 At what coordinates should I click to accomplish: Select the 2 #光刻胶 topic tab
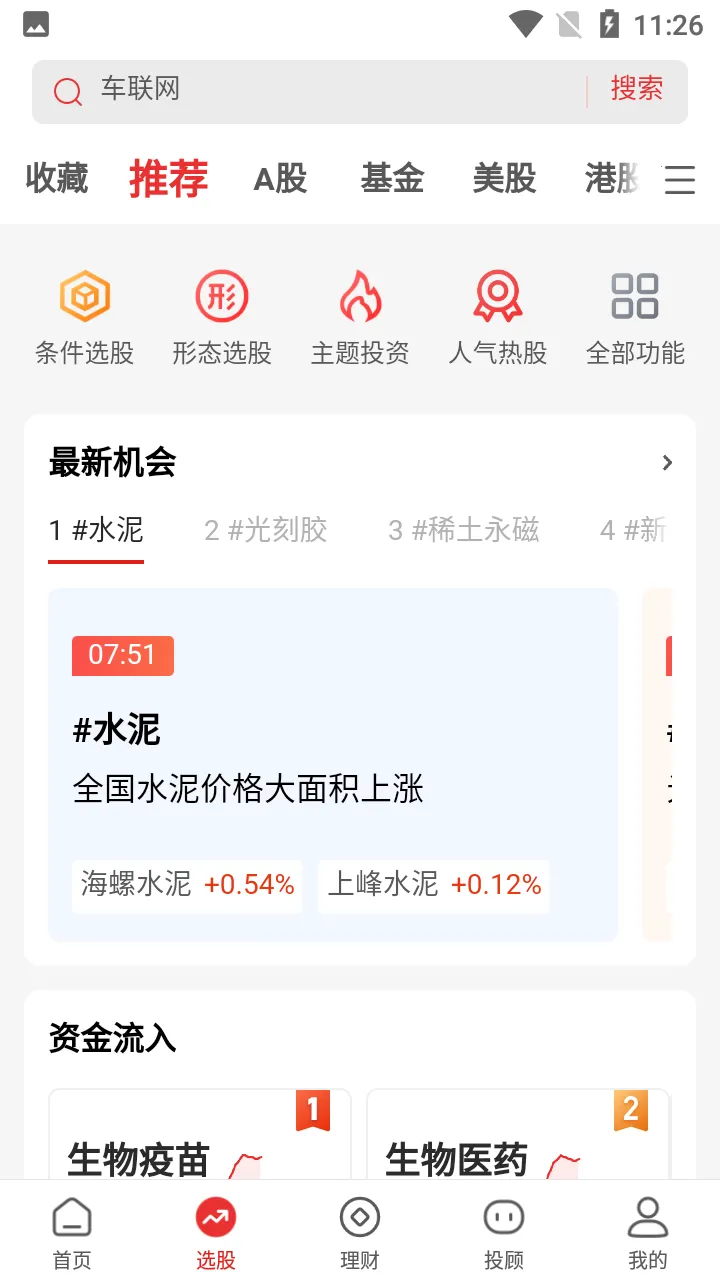pyautogui.click(x=266, y=530)
